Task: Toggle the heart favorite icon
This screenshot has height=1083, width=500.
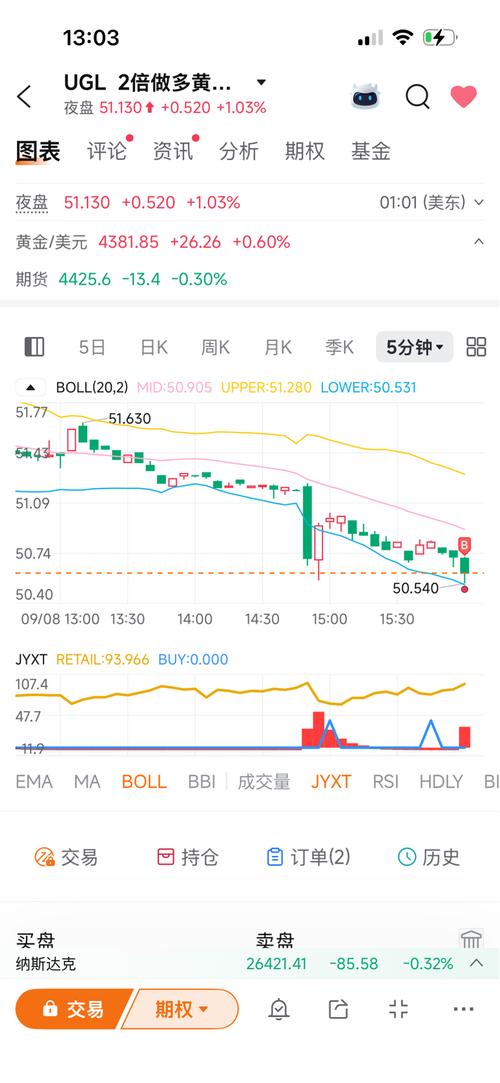Action: 463,97
